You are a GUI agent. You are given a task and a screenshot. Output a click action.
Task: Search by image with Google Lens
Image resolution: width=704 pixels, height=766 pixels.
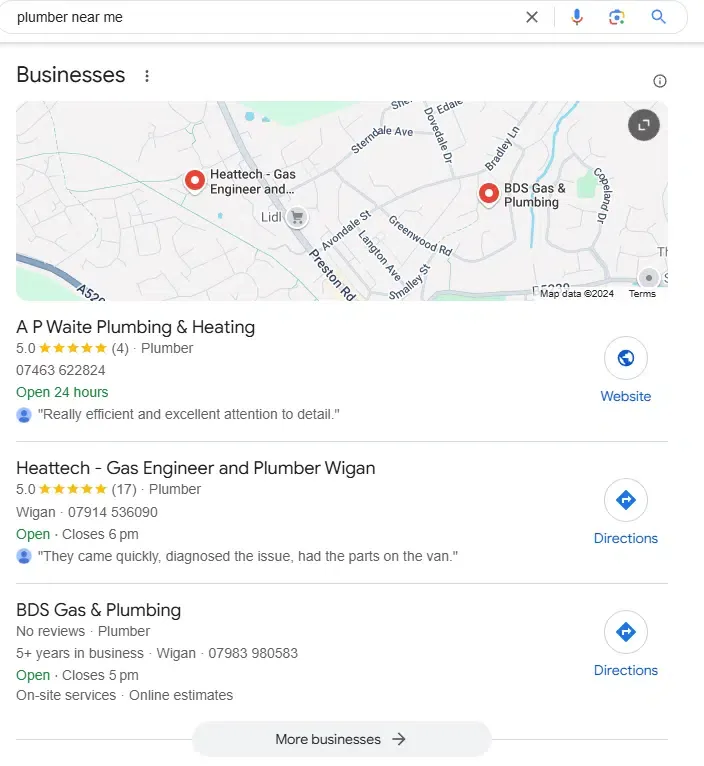point(617,17)
